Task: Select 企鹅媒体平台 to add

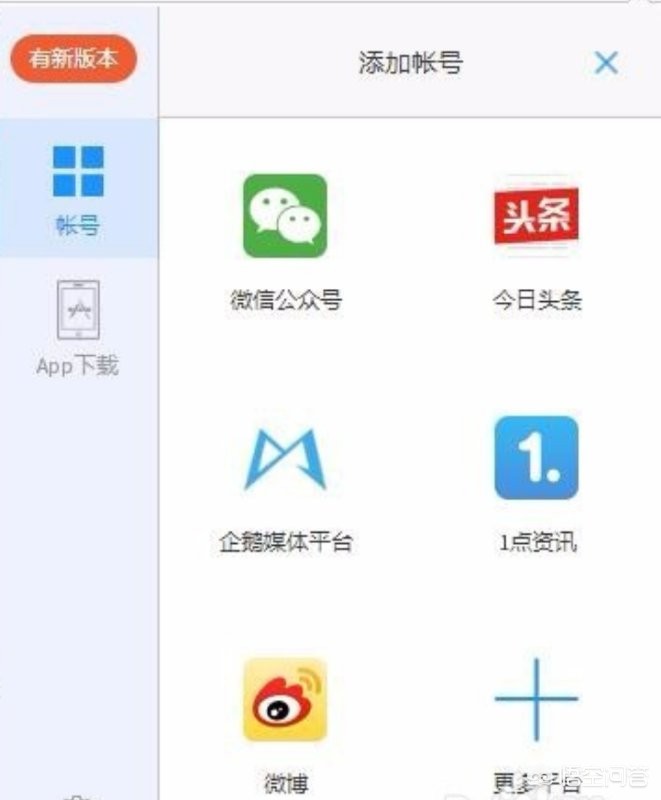Action: click(x=285, y=461)
